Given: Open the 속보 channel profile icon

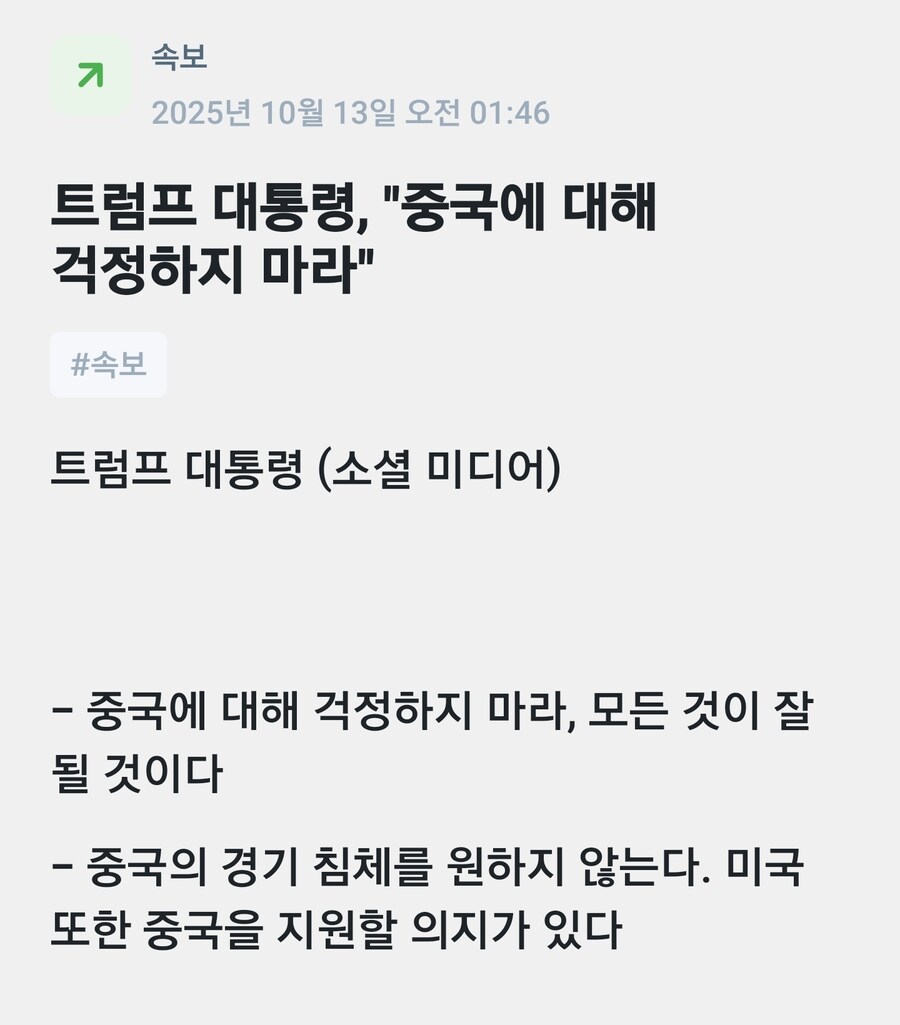Looking at the screenshot, I should [91, 76].
